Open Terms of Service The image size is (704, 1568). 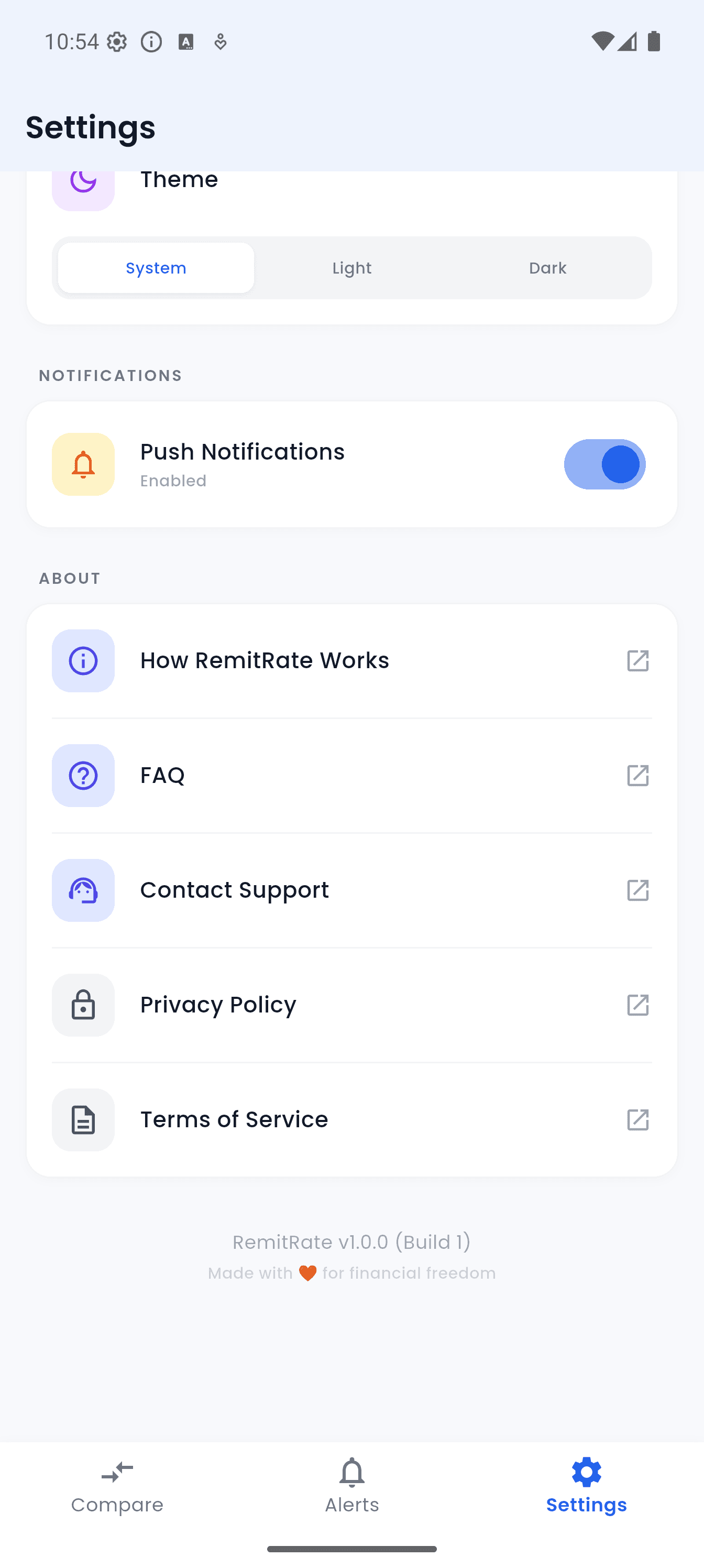coord(234,1119)
